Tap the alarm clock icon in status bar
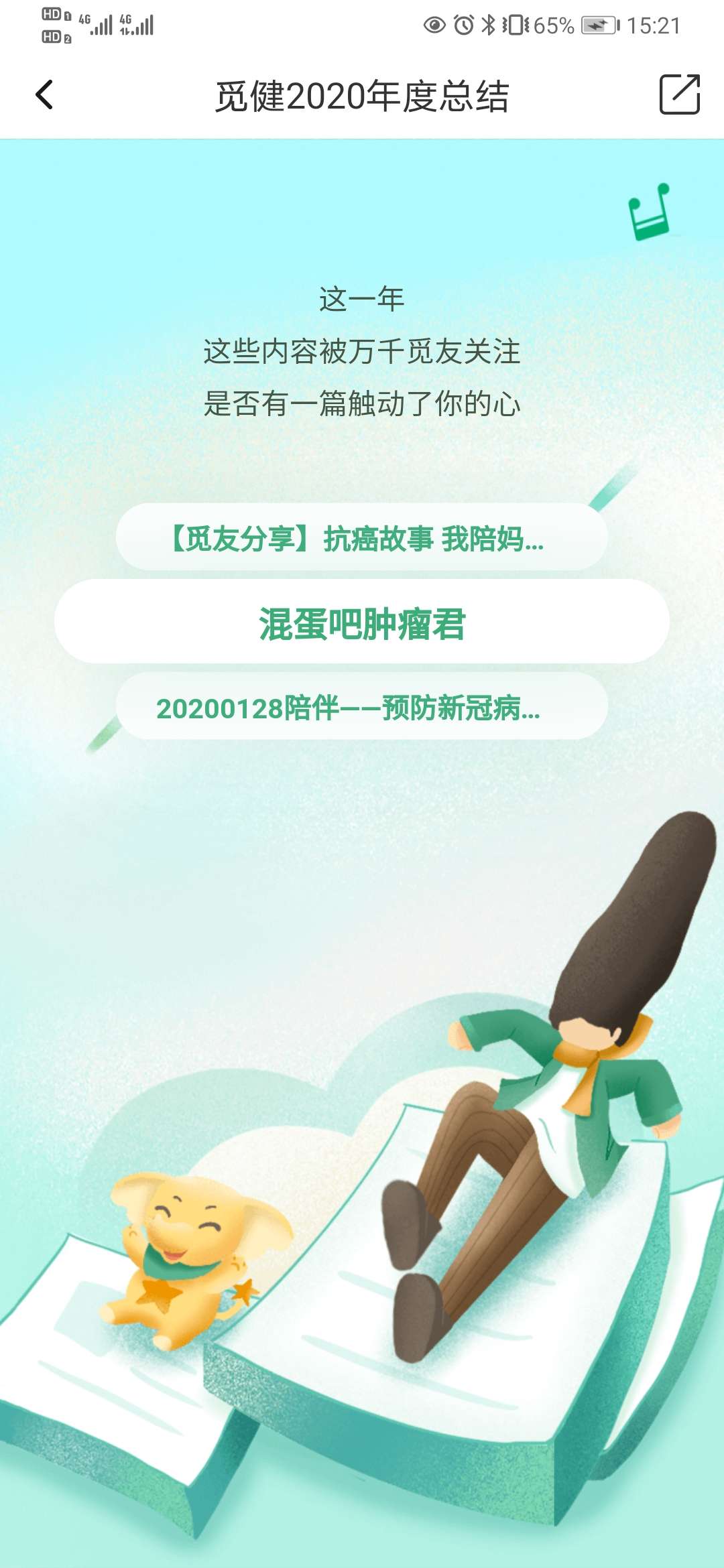724x1568 pixels. [x=461, y=23]
